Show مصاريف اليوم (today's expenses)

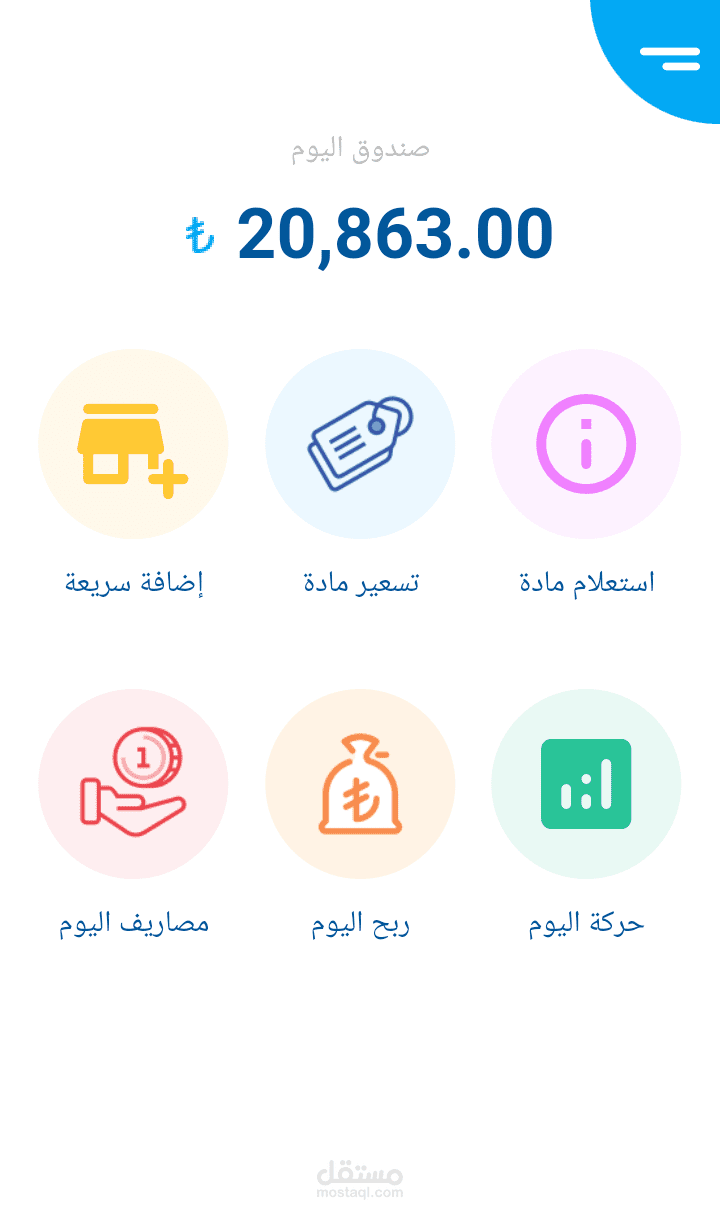tap(133, 784)
